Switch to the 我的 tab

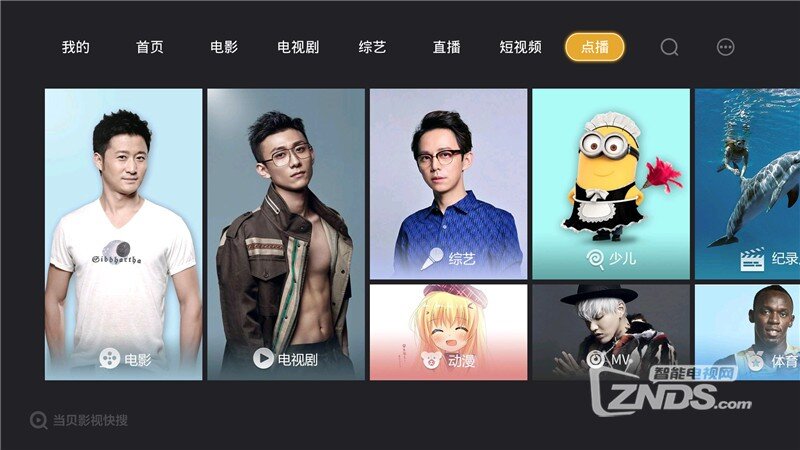pos(75,47)
